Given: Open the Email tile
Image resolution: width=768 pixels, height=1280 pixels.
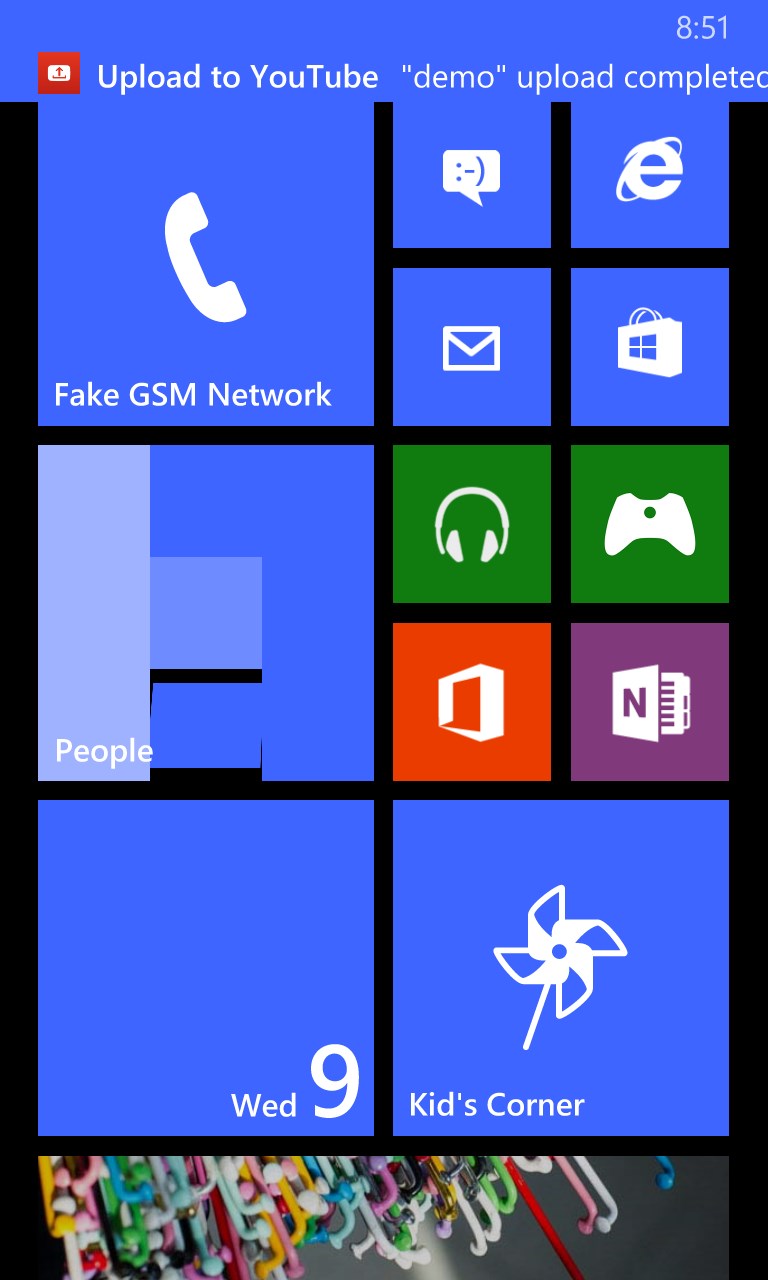Looking at the screenshot, I should pos(471,347).
